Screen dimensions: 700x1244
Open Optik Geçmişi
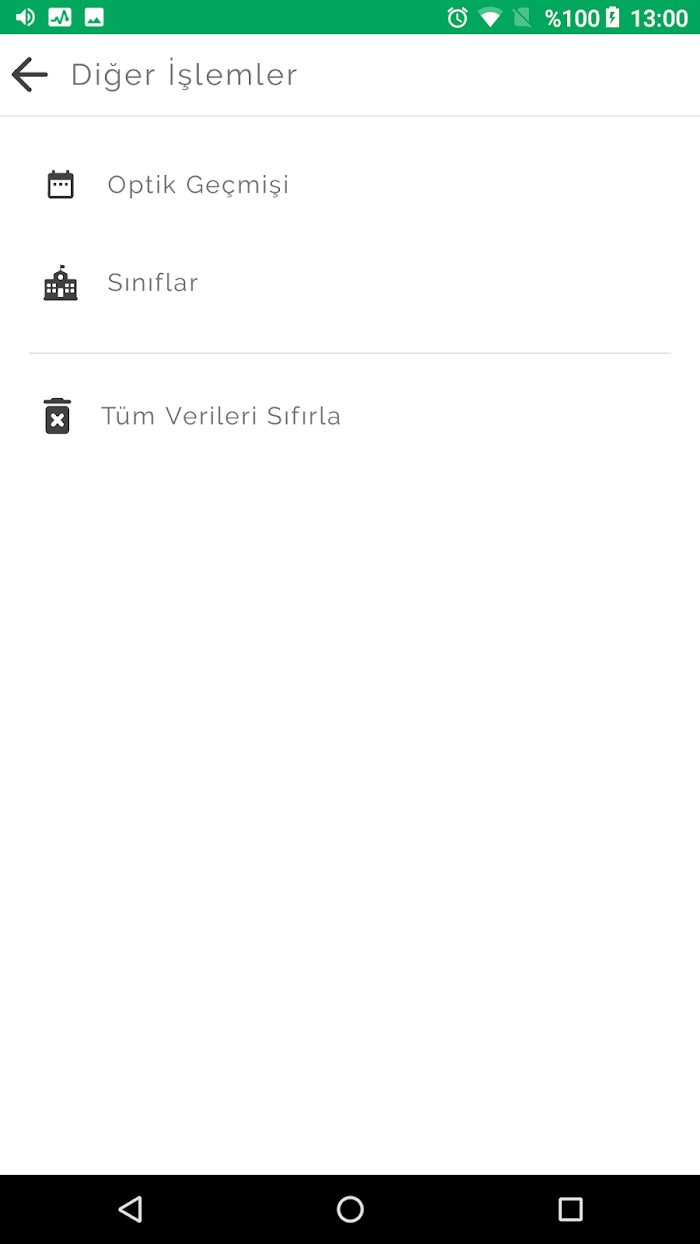click(x=350, y=185)
